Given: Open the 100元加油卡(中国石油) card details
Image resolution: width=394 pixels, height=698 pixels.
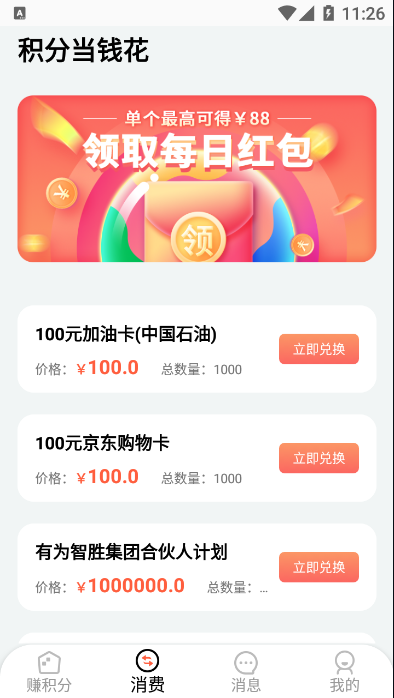Looking at the screenshot, I should click(x=197, y=349).
